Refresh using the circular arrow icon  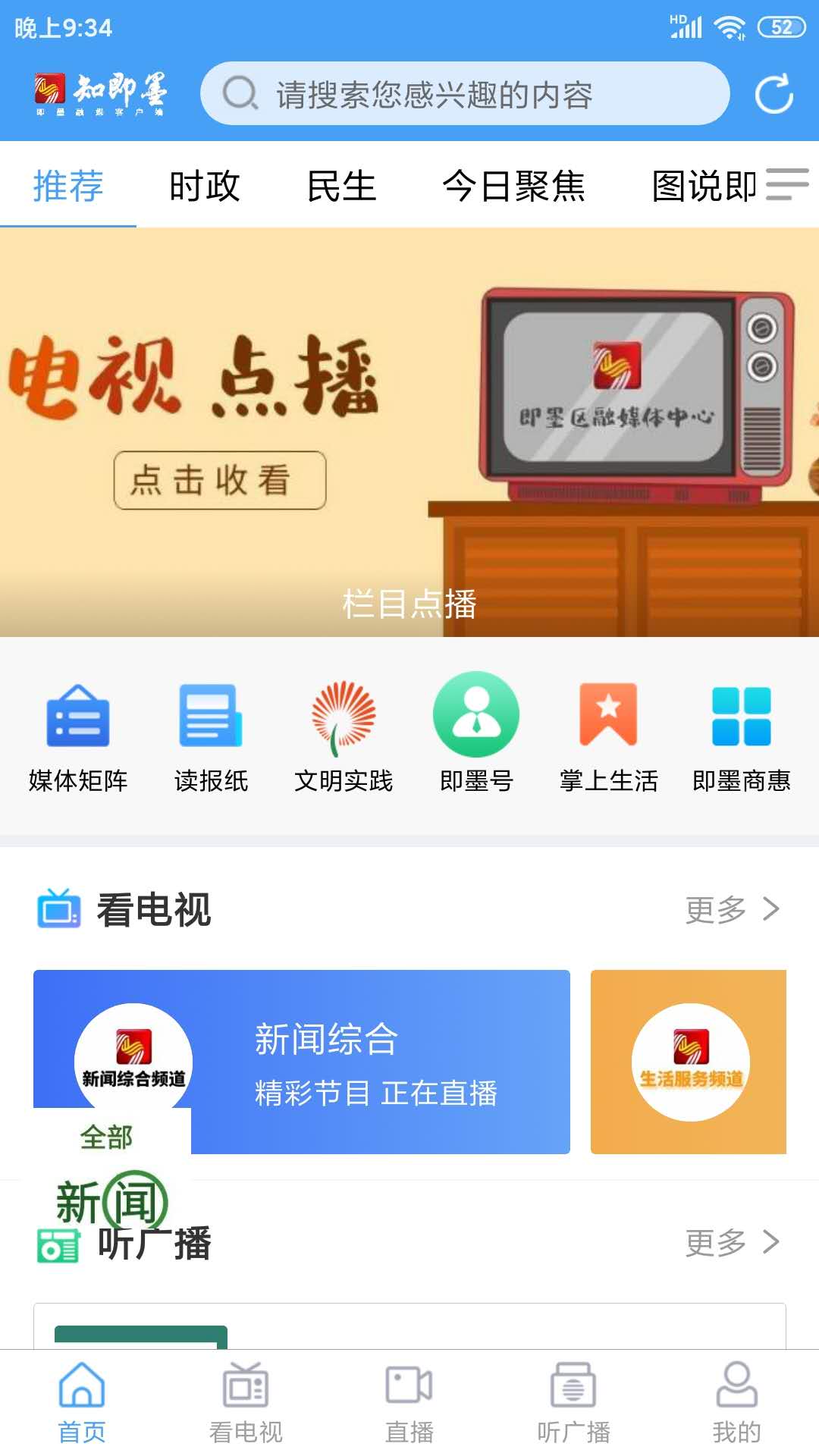coord(773,94)
